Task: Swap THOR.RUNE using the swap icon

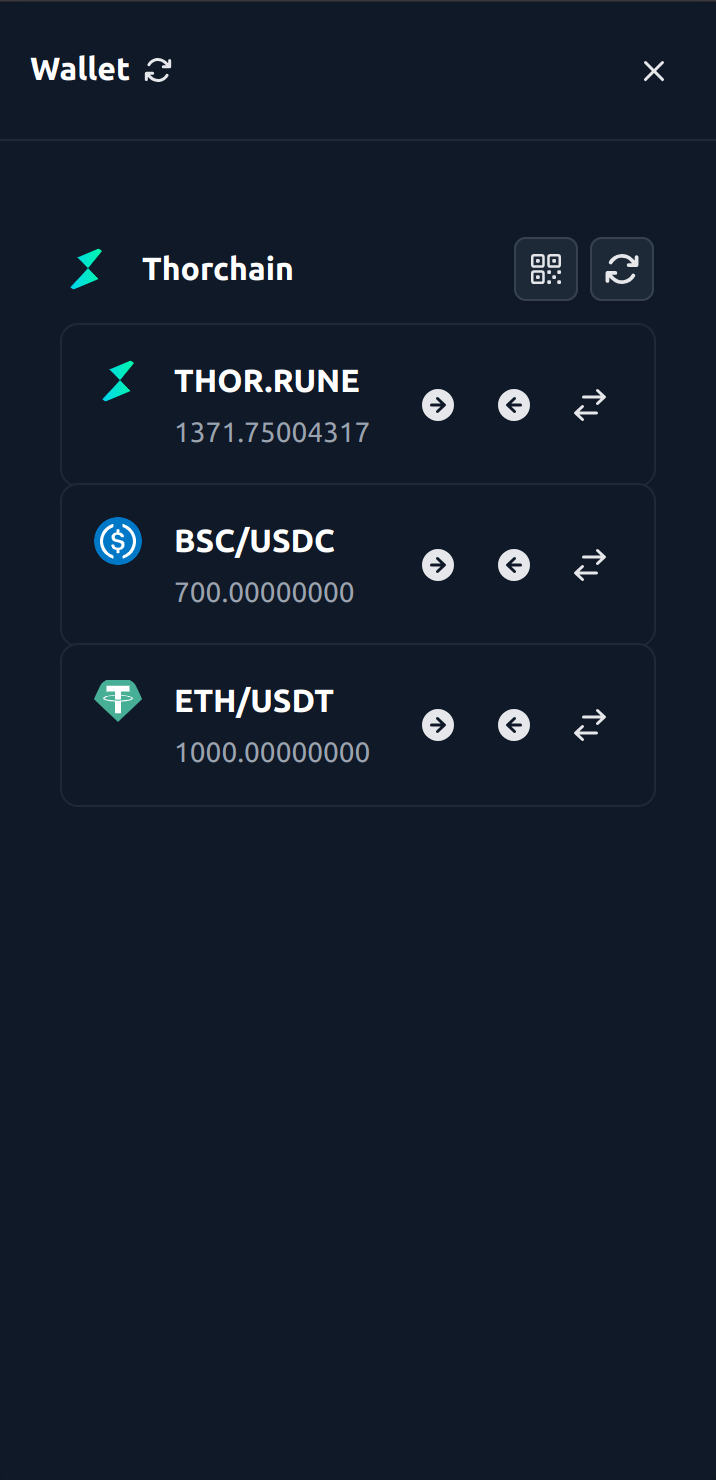Action: (x=590, y=405)
